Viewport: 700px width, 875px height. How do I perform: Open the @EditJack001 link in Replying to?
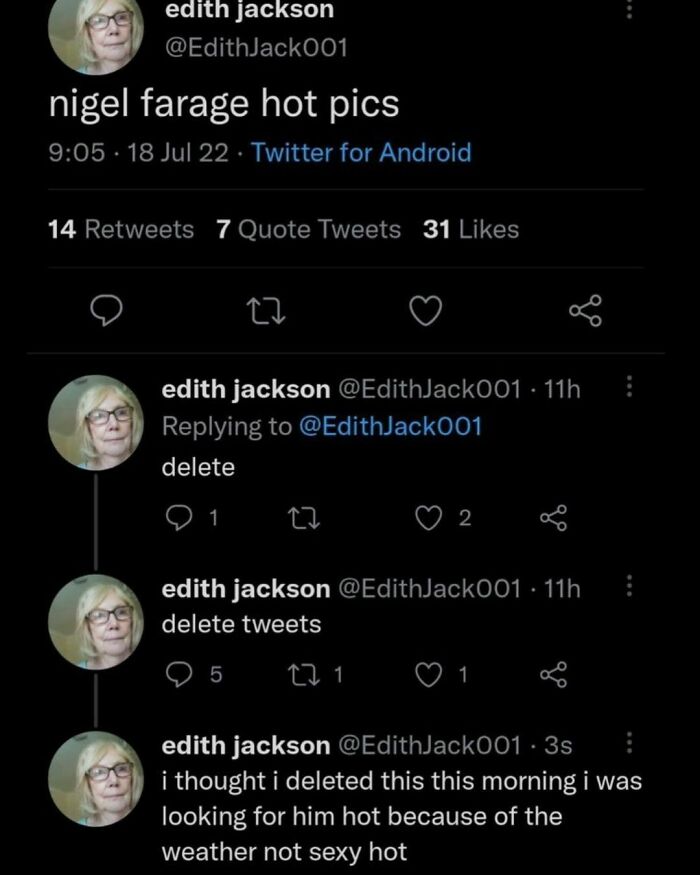point(390,426)
